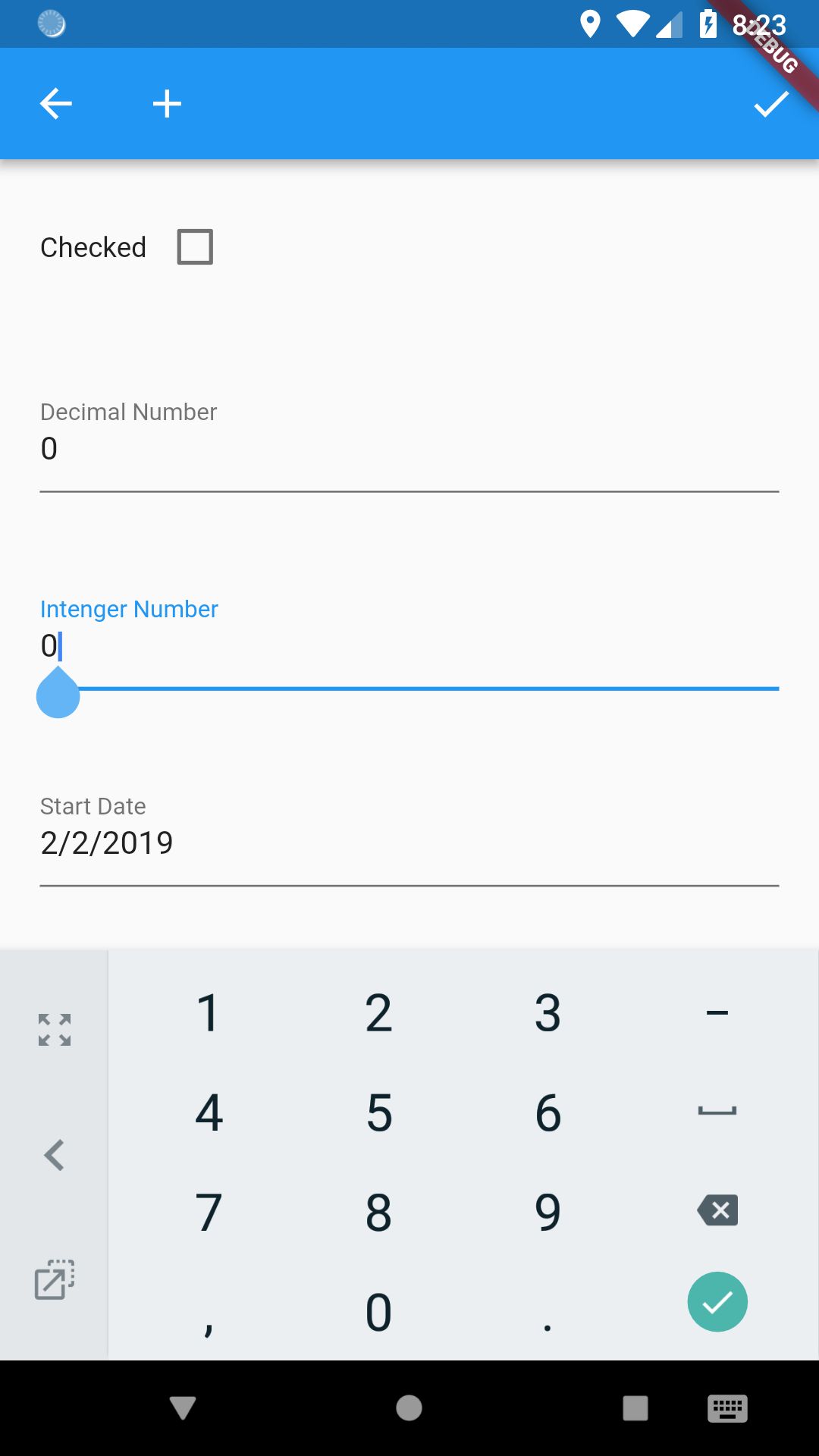Viewport: 819px width, 1456px height.
Task: Tap the keyboard switcher icon in navigation bar
Action: [x=727, y=1408]
